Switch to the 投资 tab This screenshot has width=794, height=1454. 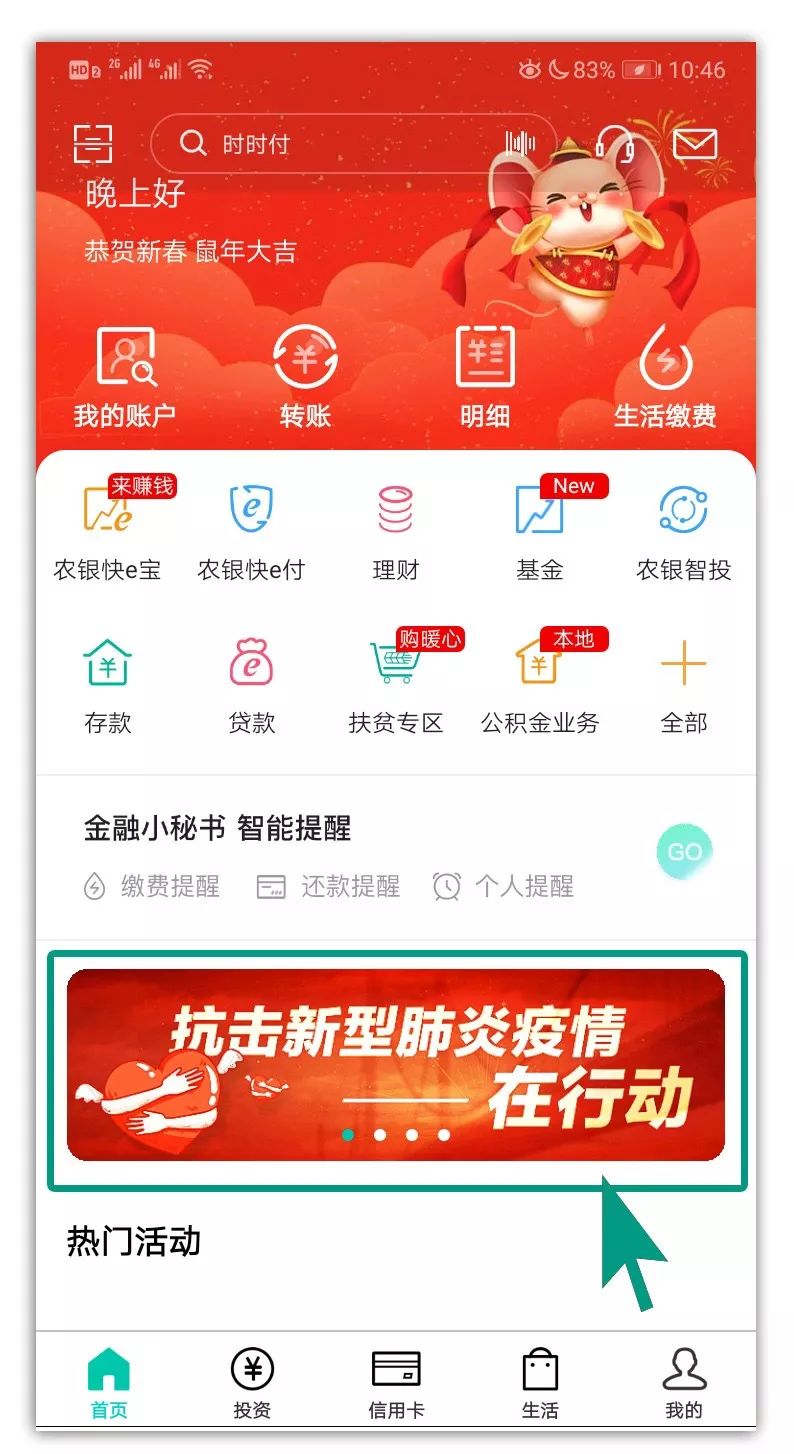[x=252, y=1383]
